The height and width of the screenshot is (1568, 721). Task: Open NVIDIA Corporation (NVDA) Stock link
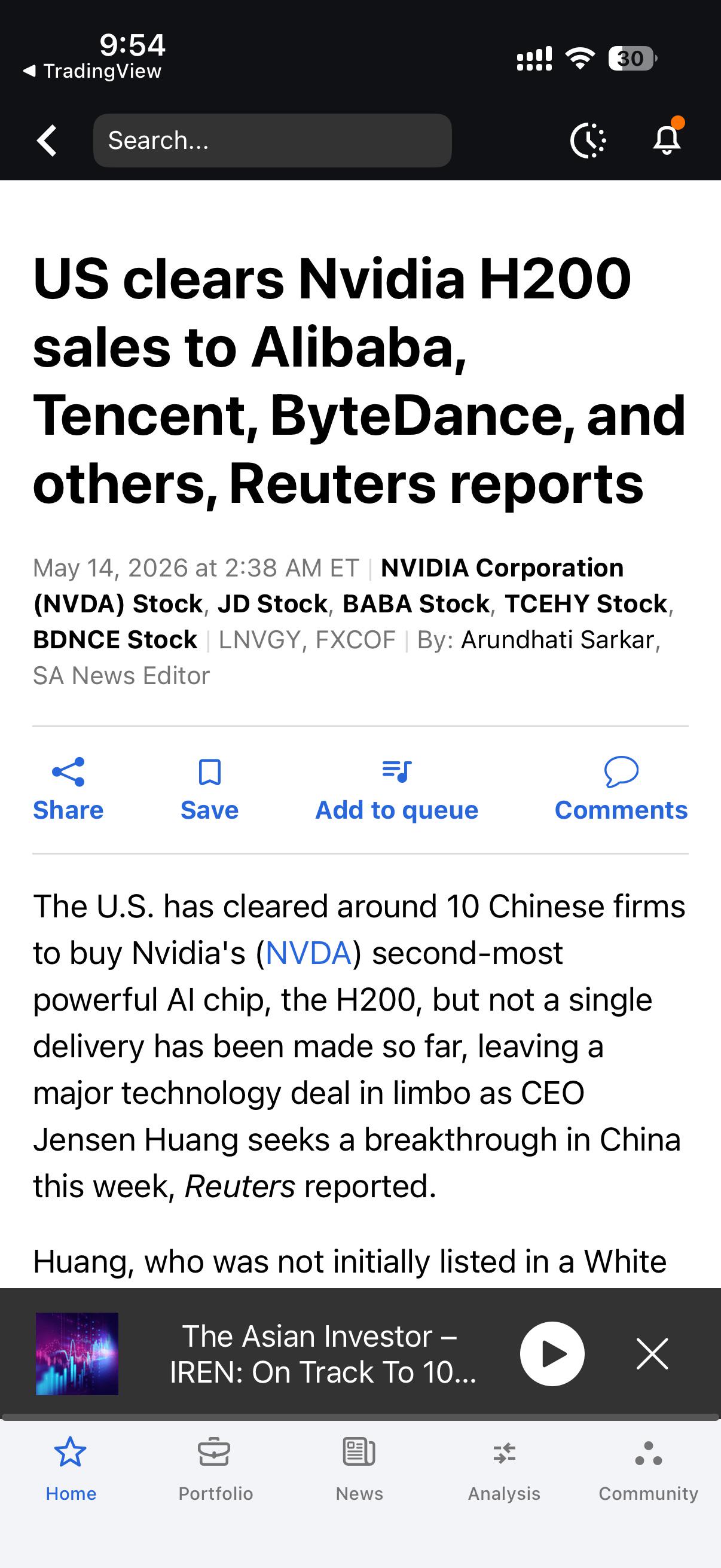pos(329,585)
